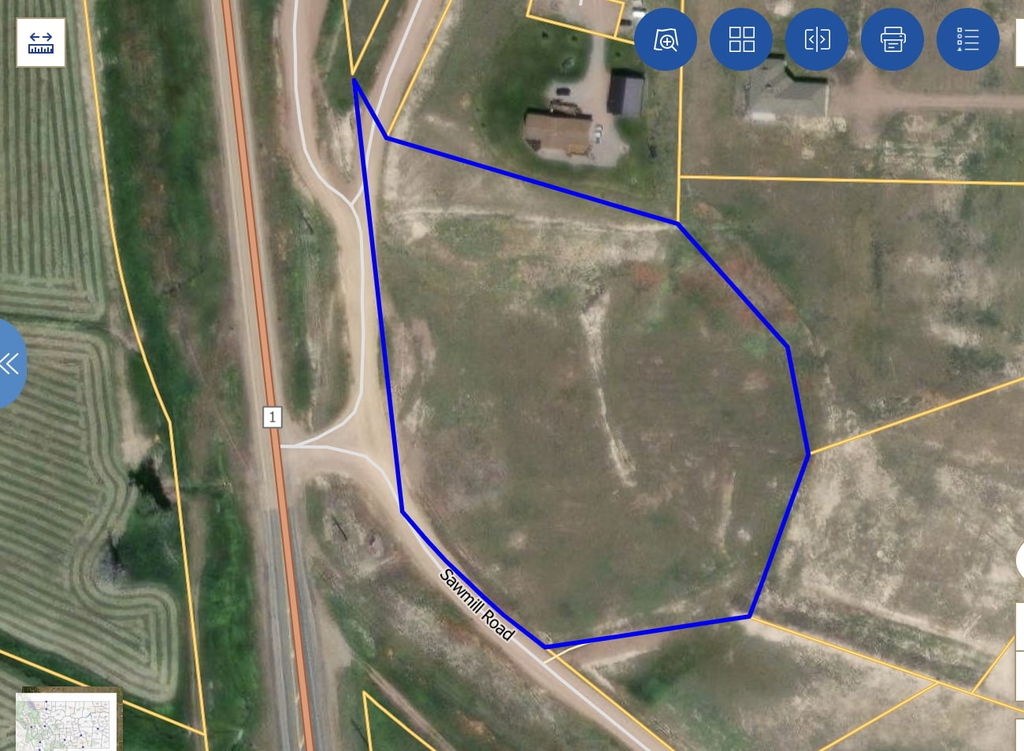Open the print map option
Image resolution: width=1024 pixels, height=751 pixels.
click(892, 40)
